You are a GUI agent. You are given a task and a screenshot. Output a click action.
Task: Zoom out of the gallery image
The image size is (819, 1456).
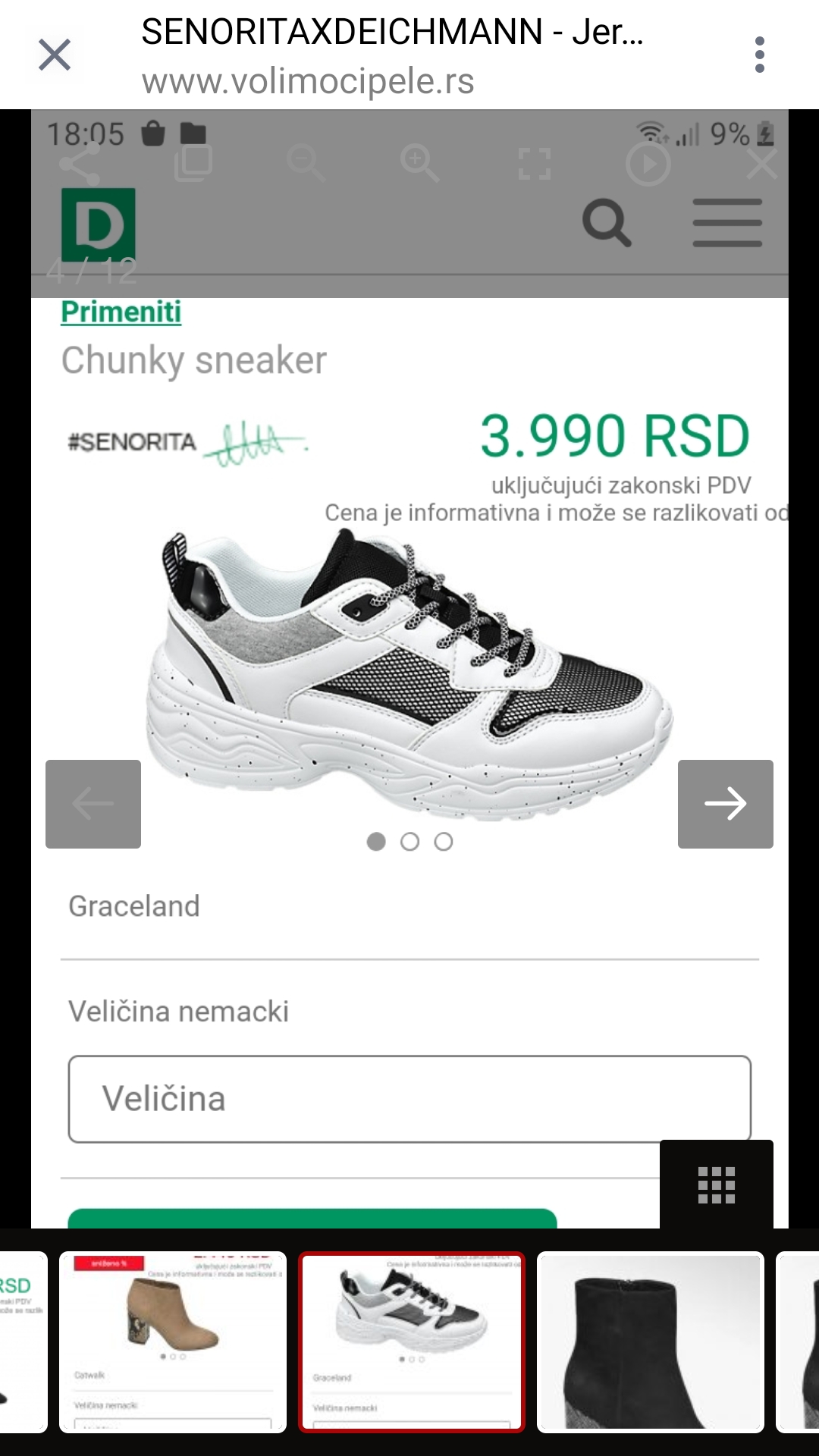[x=306, y=164]
